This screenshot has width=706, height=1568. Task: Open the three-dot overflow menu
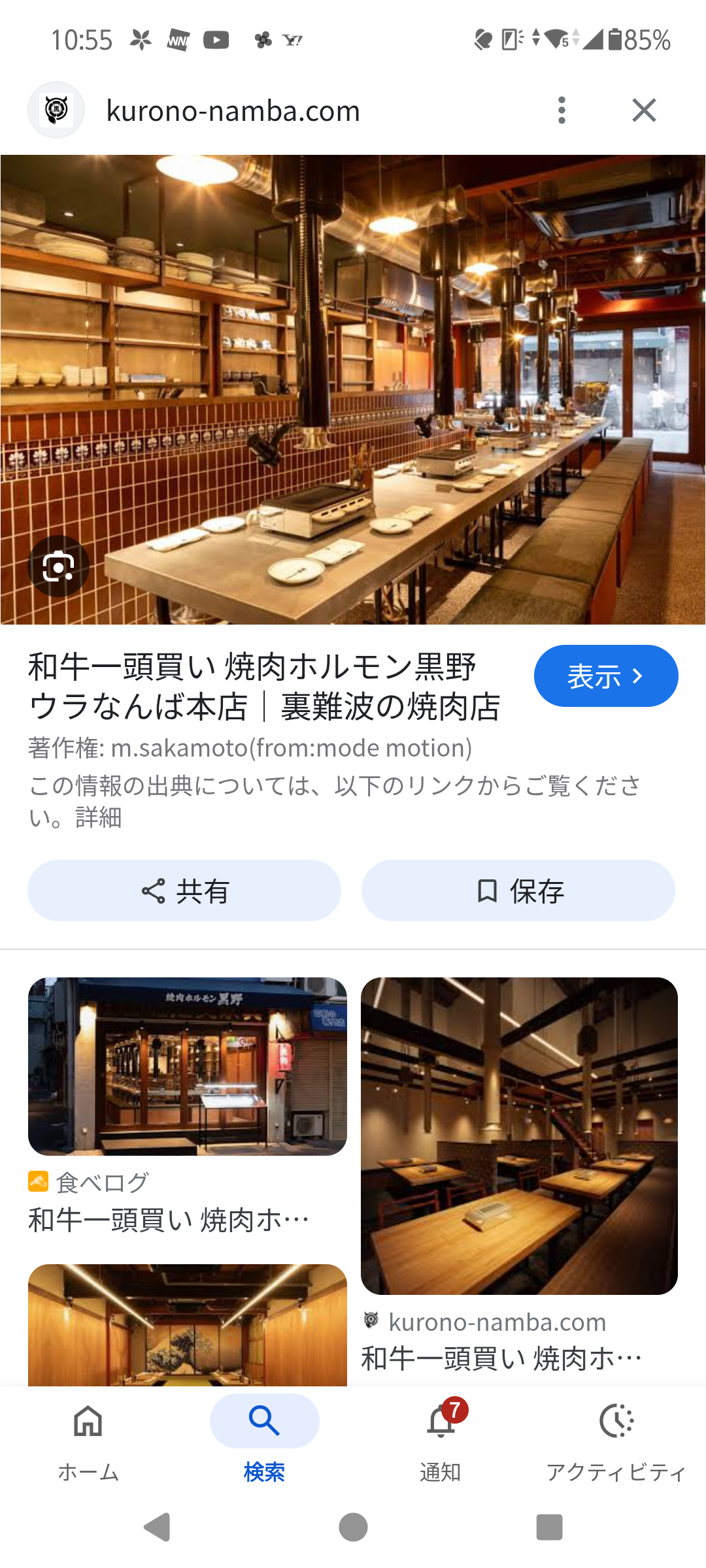coord(562,110)
